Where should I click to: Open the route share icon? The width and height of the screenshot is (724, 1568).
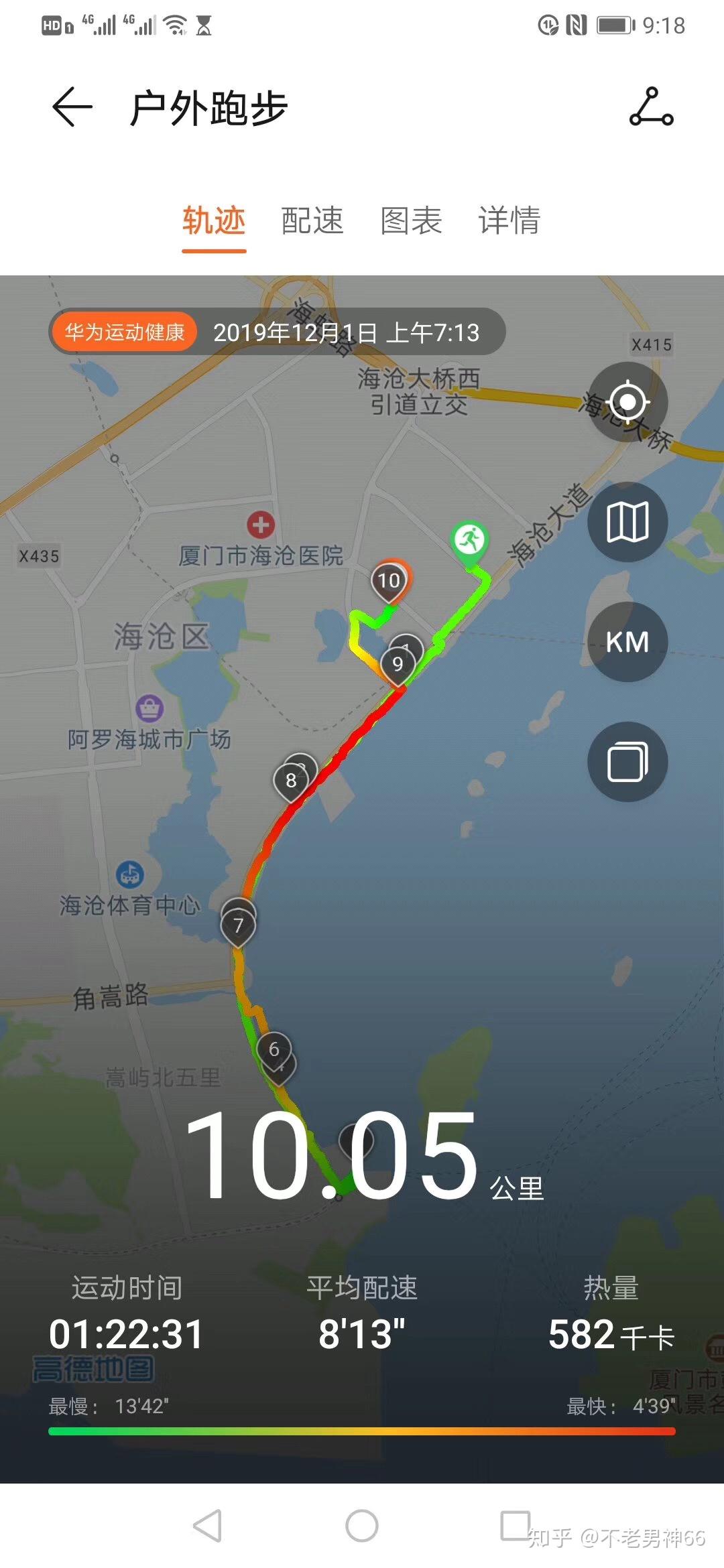click(x=651, y=107)
